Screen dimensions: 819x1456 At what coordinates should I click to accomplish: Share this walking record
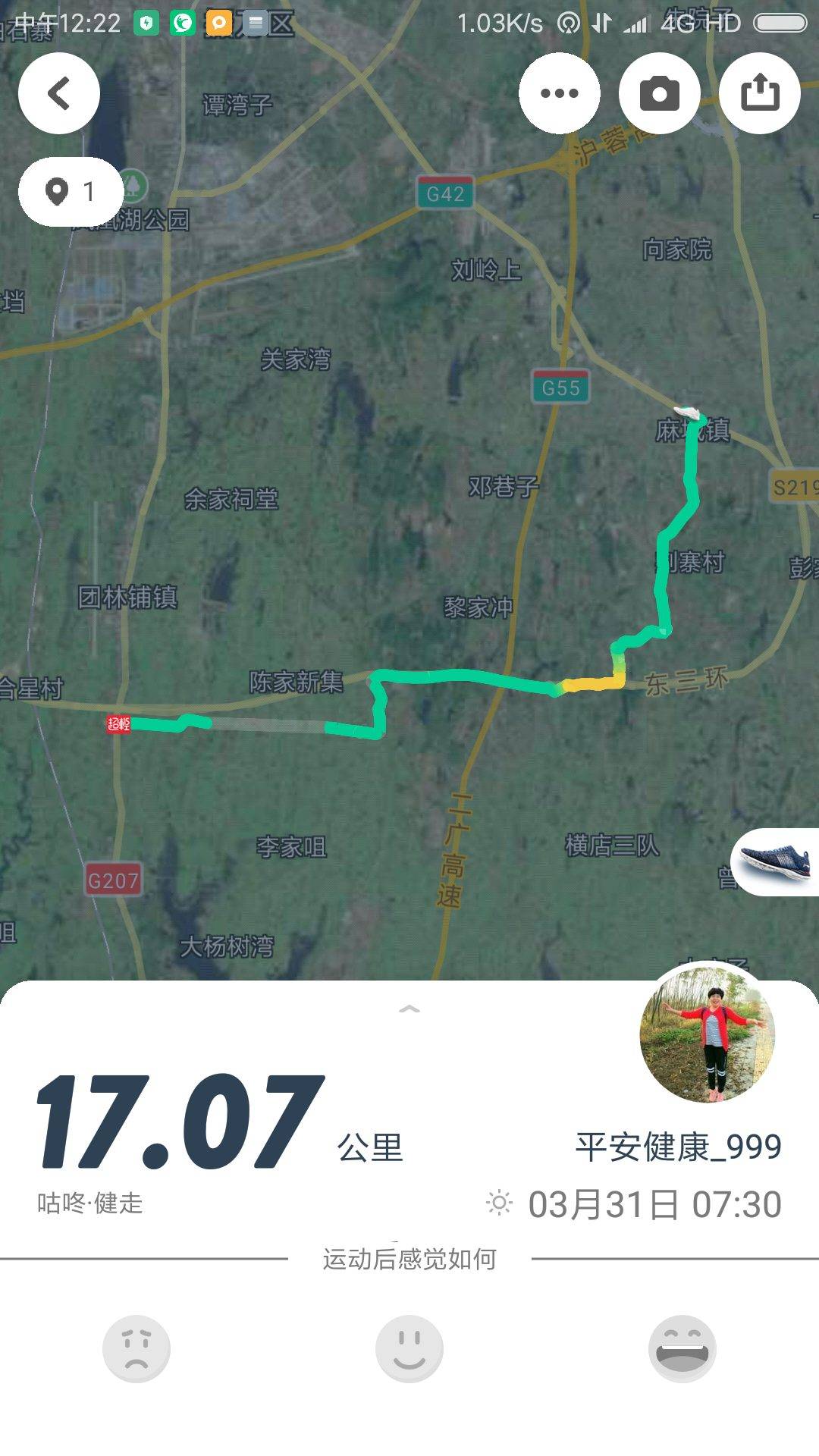pyautogui.click(x=759, y=94)
